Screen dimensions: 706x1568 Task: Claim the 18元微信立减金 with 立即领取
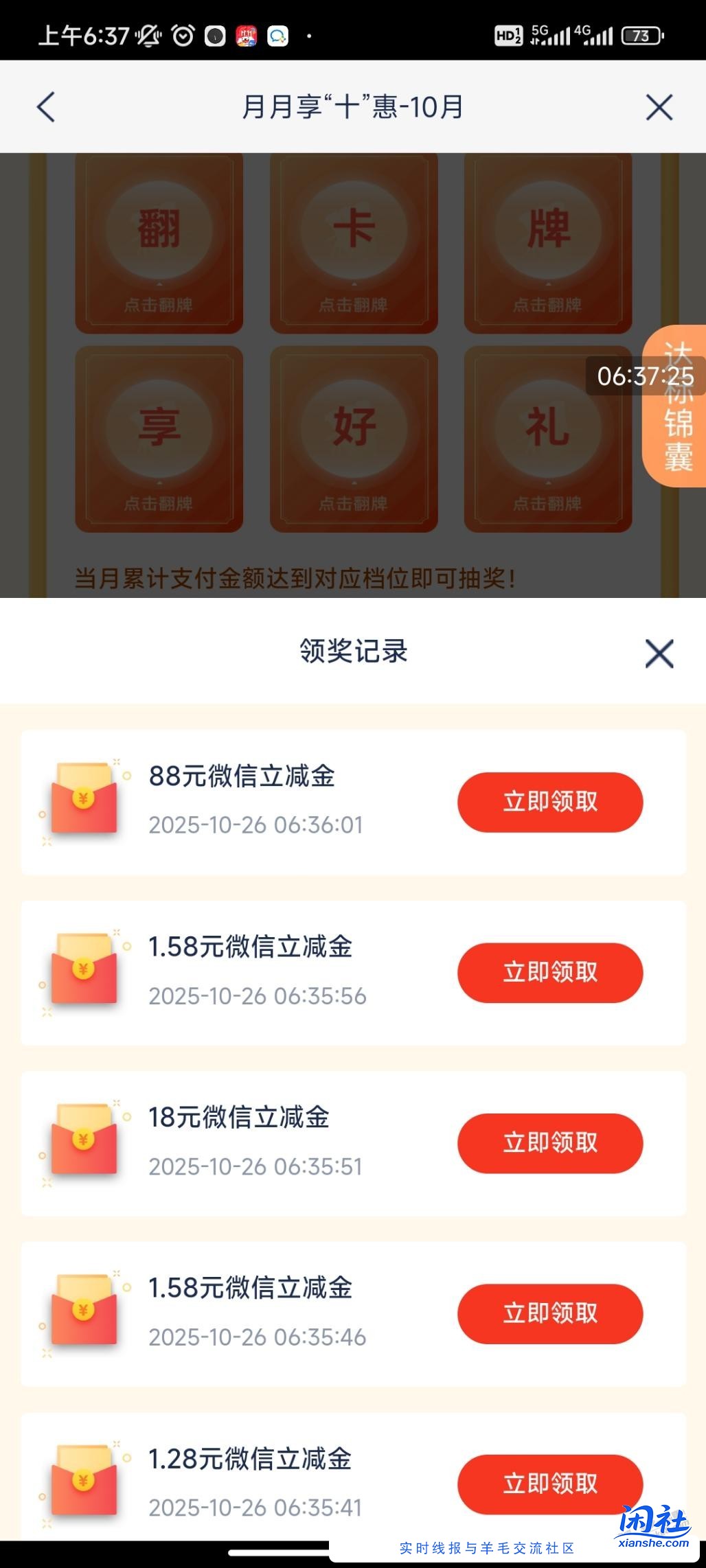pos(549,1142)
